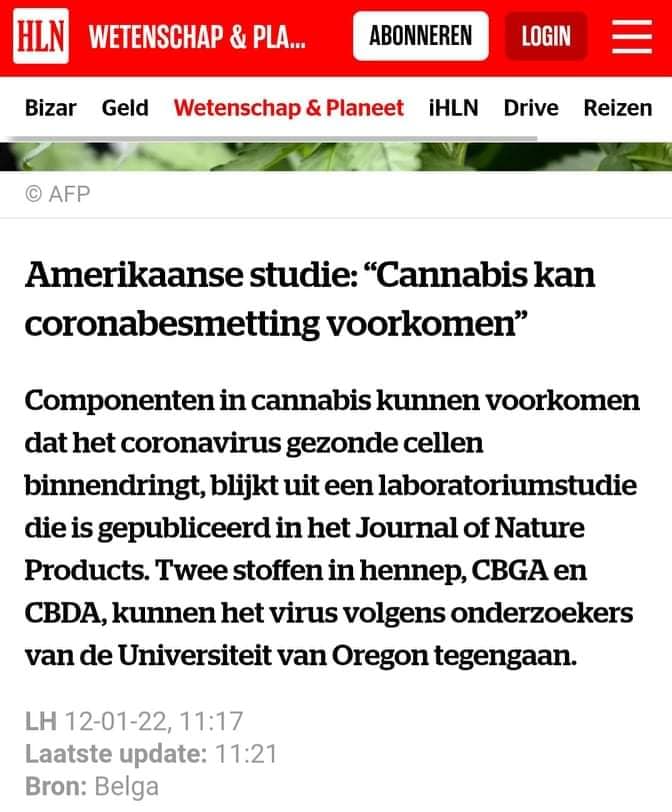Go to HLN homepage via logo

click(40, 37)
